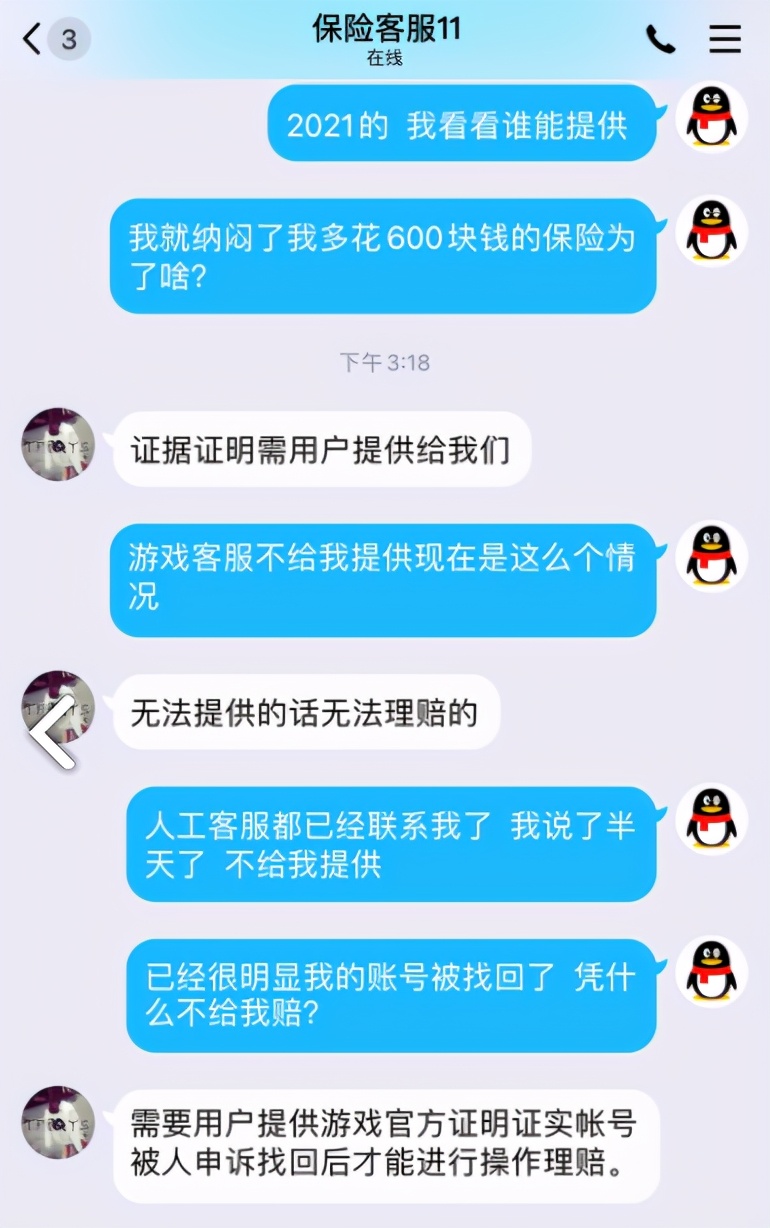This screenshot has width=770, height=1228.
Task: Tap agent avatar next to '无法提供的话无法理赔的'
Action: (57, 704)
